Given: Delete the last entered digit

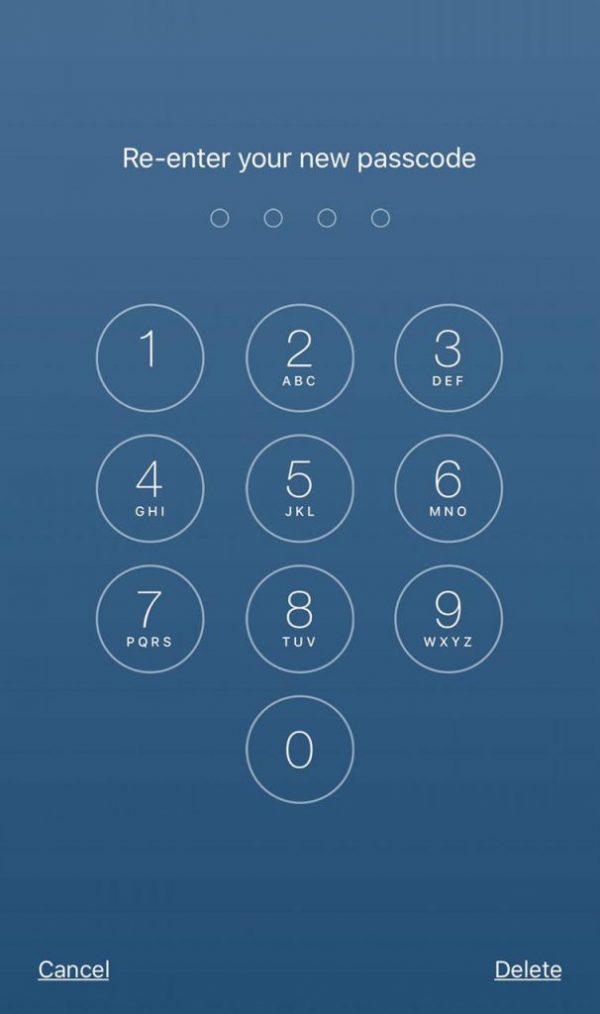Looking at the screenshot, I should [528, 969].
